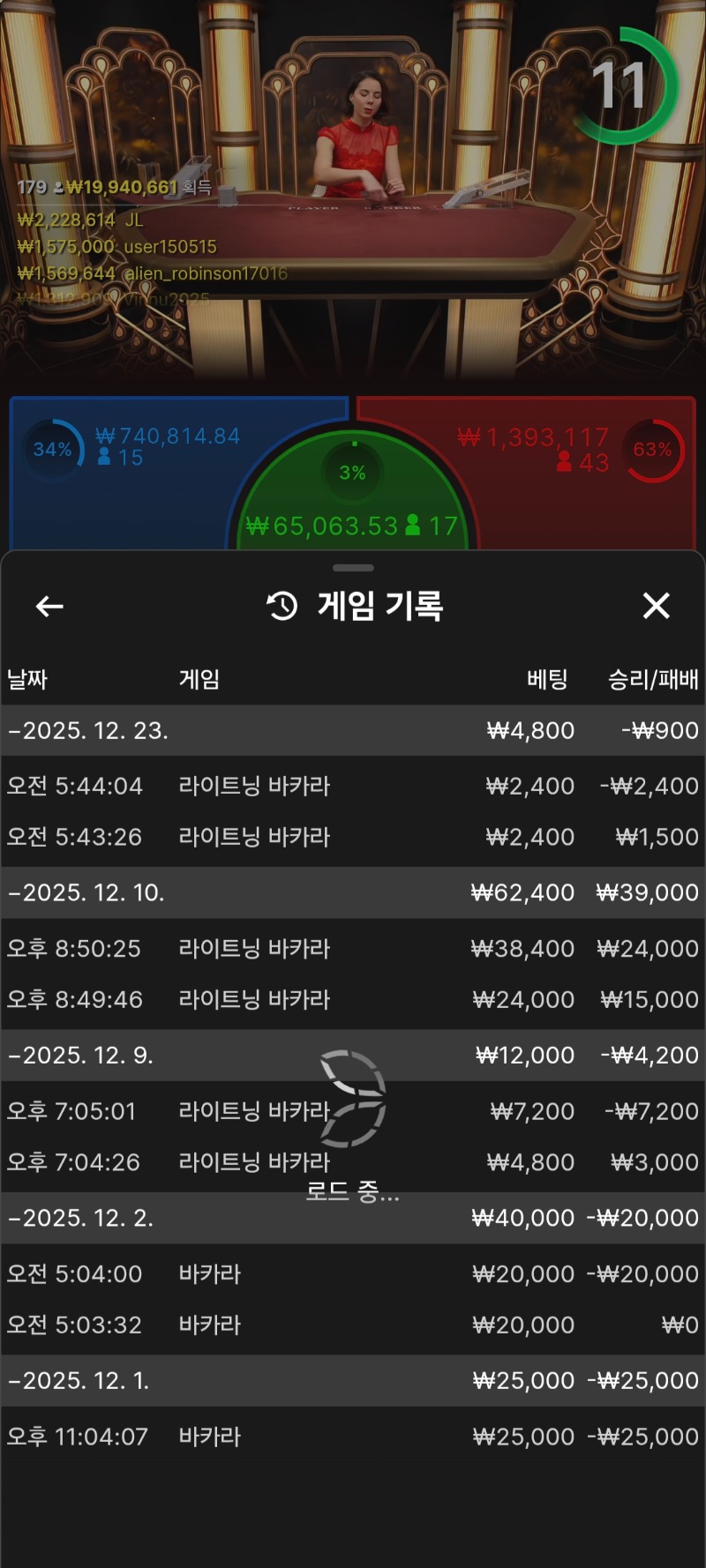The width and height of the screenshot is (706, 1568).
Task: Collapse the 2025. 12. 1. date group
Action: click(x=88, y=1381)
